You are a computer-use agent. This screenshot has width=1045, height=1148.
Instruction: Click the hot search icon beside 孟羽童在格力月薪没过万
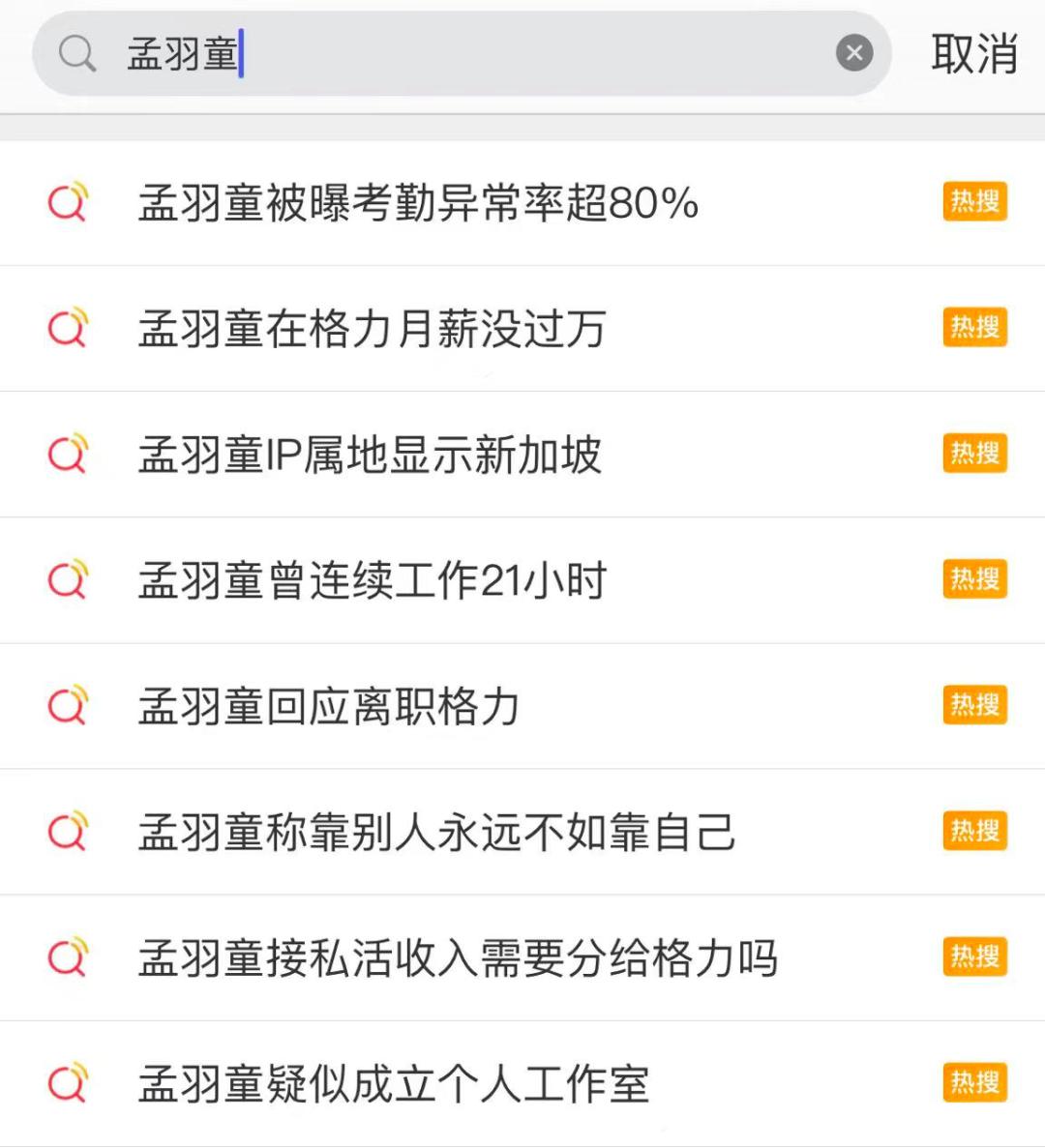click(66, 327)
